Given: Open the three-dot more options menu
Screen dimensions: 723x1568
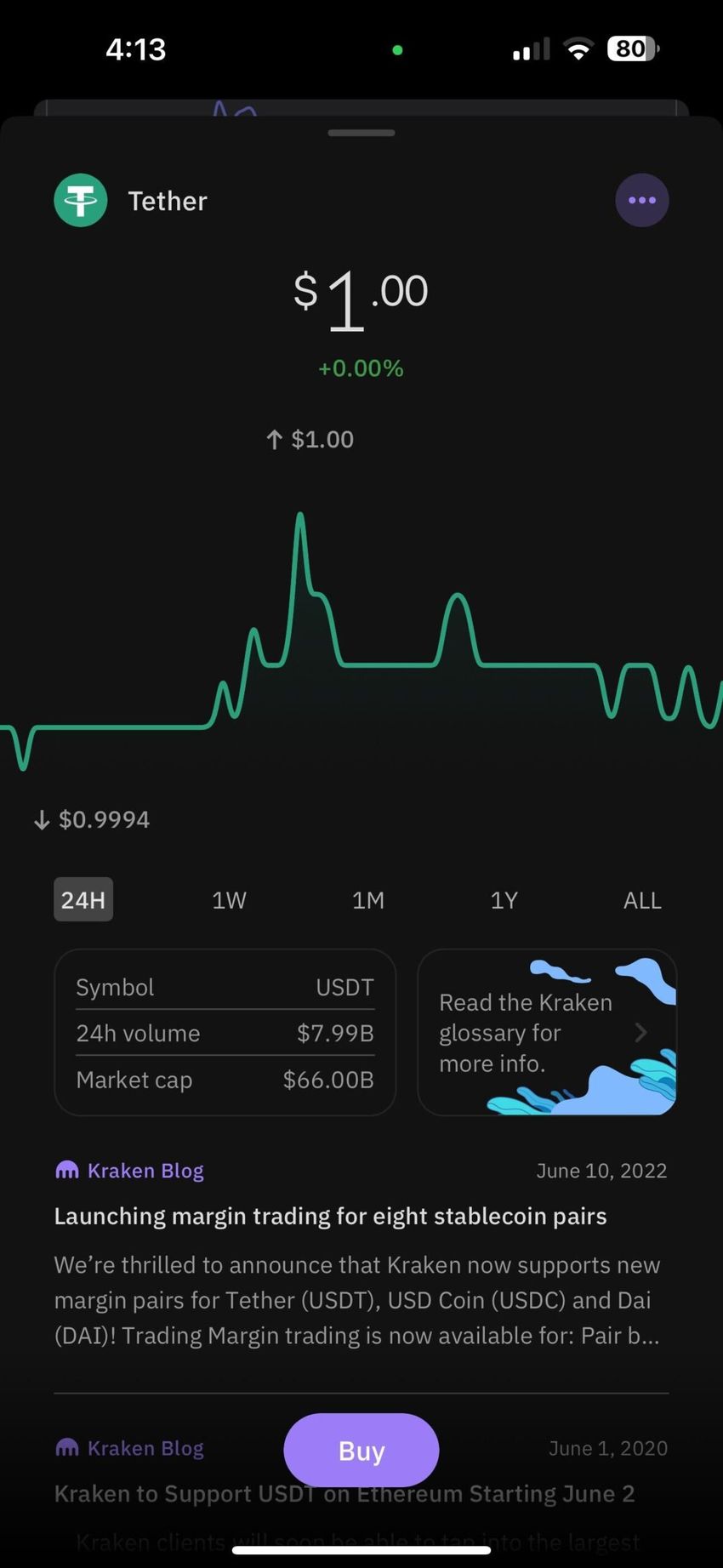Looking at the screenshot, I should pyautogui.click(x=641, y=201).
